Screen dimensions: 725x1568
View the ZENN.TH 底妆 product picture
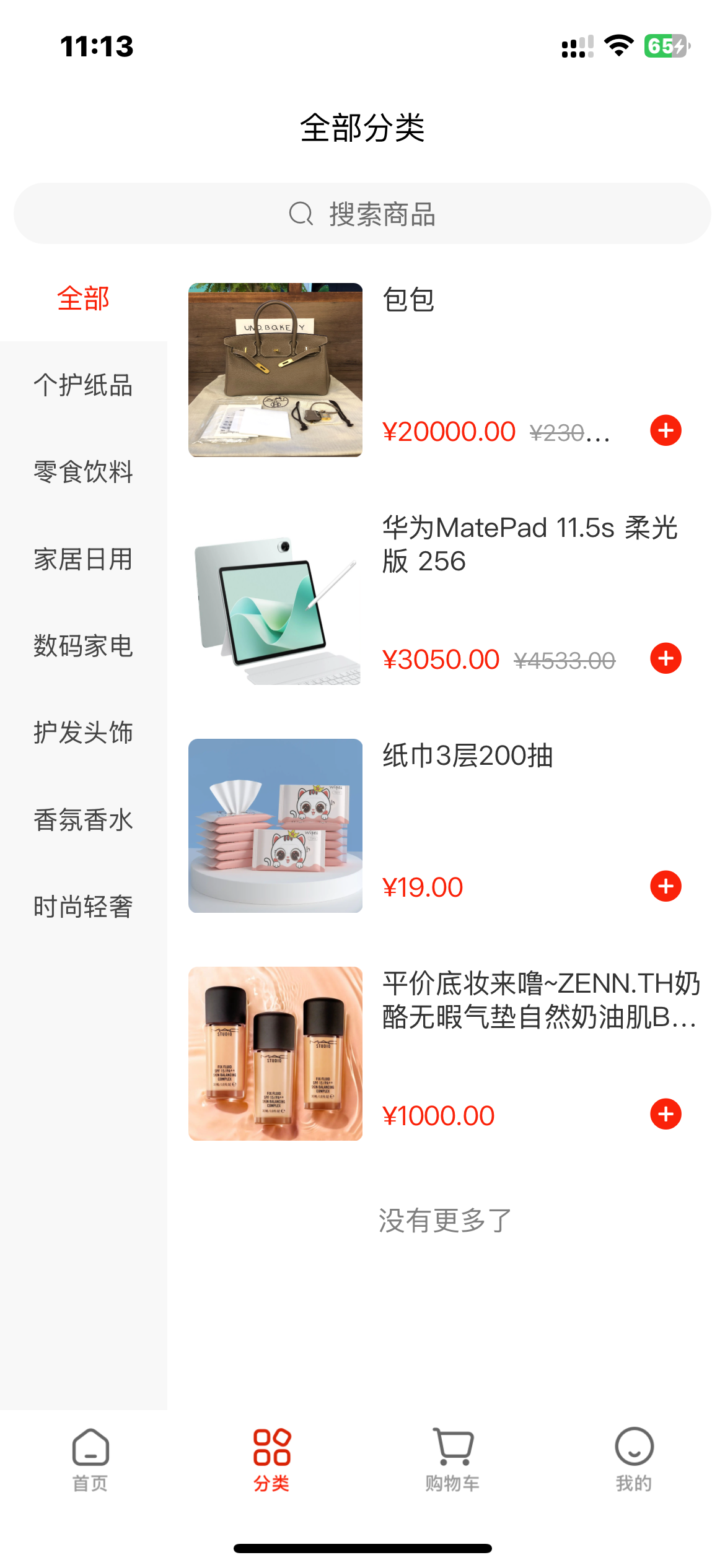275,1053
